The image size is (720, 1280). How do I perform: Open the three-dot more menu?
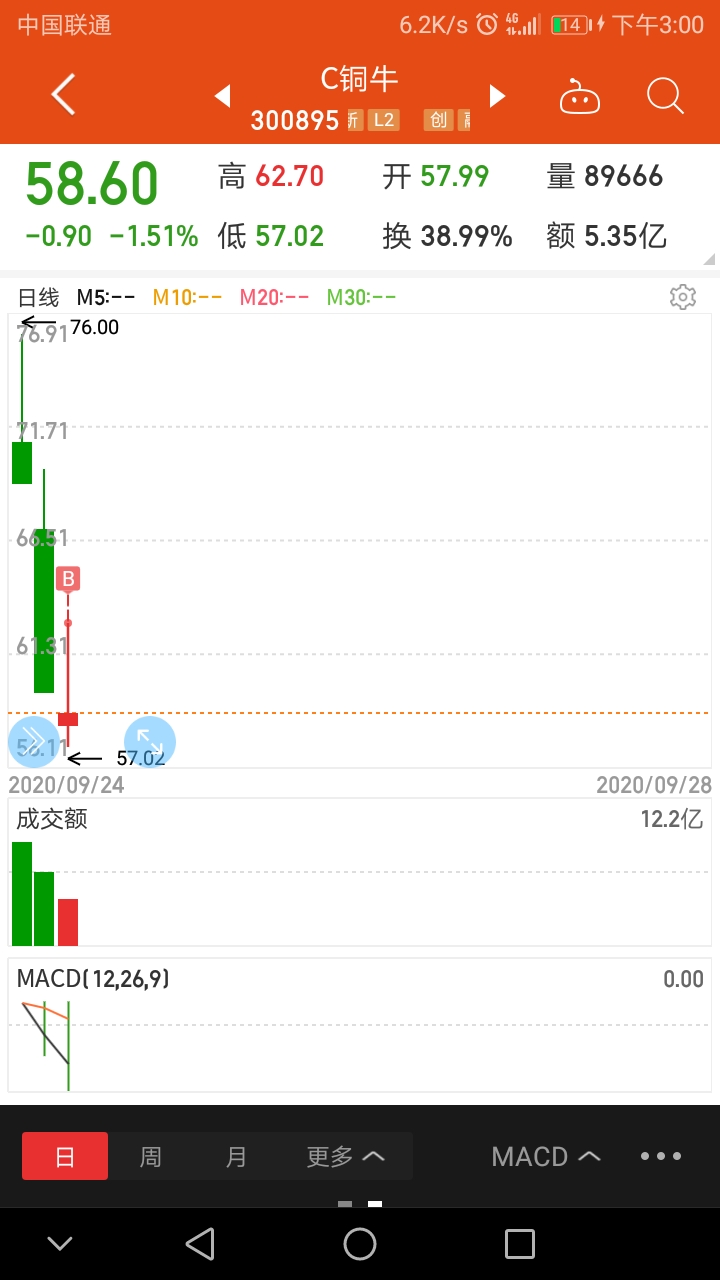(x=661, y=1156)
